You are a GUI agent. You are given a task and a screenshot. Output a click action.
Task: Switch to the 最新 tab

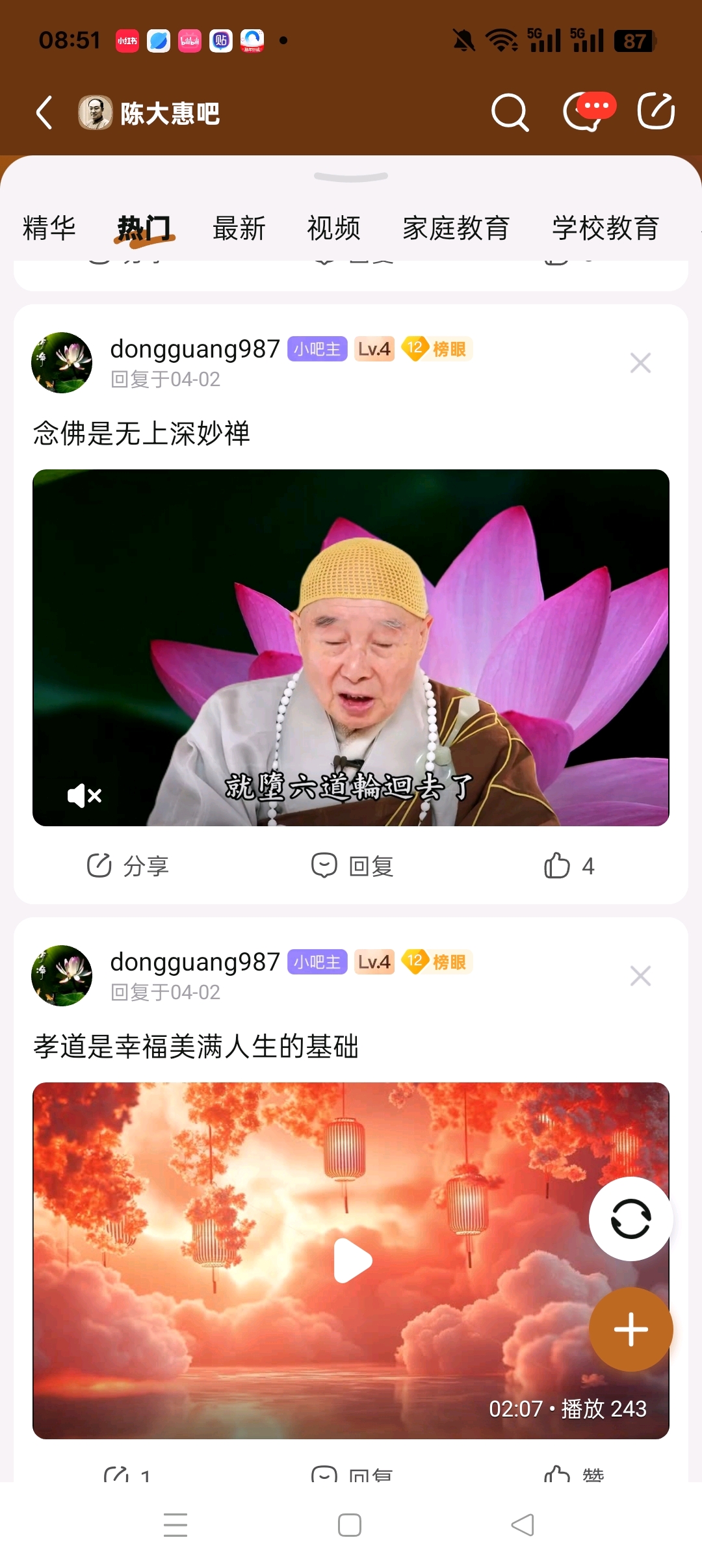(x=239, y=228)
